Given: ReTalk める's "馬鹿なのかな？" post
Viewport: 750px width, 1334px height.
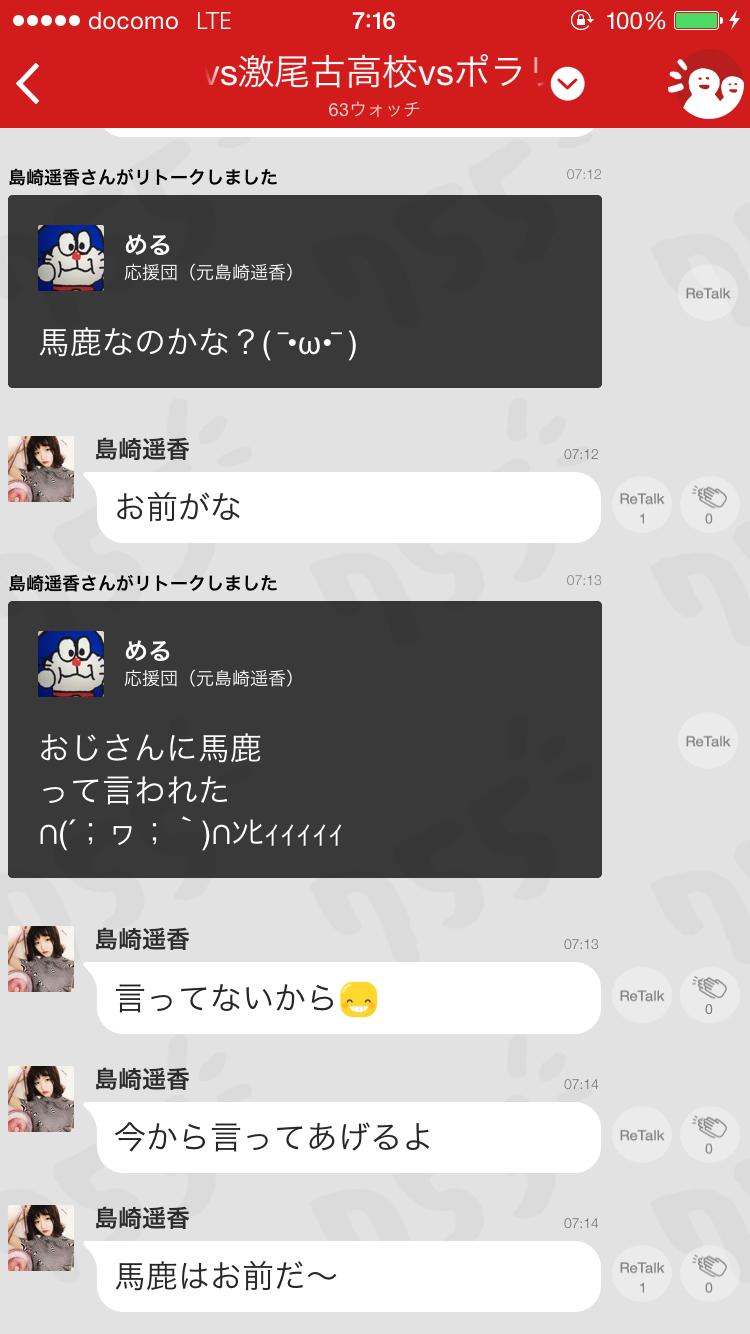Looking at the screenshot, I should pyautogui.click(x=707, y=293).
